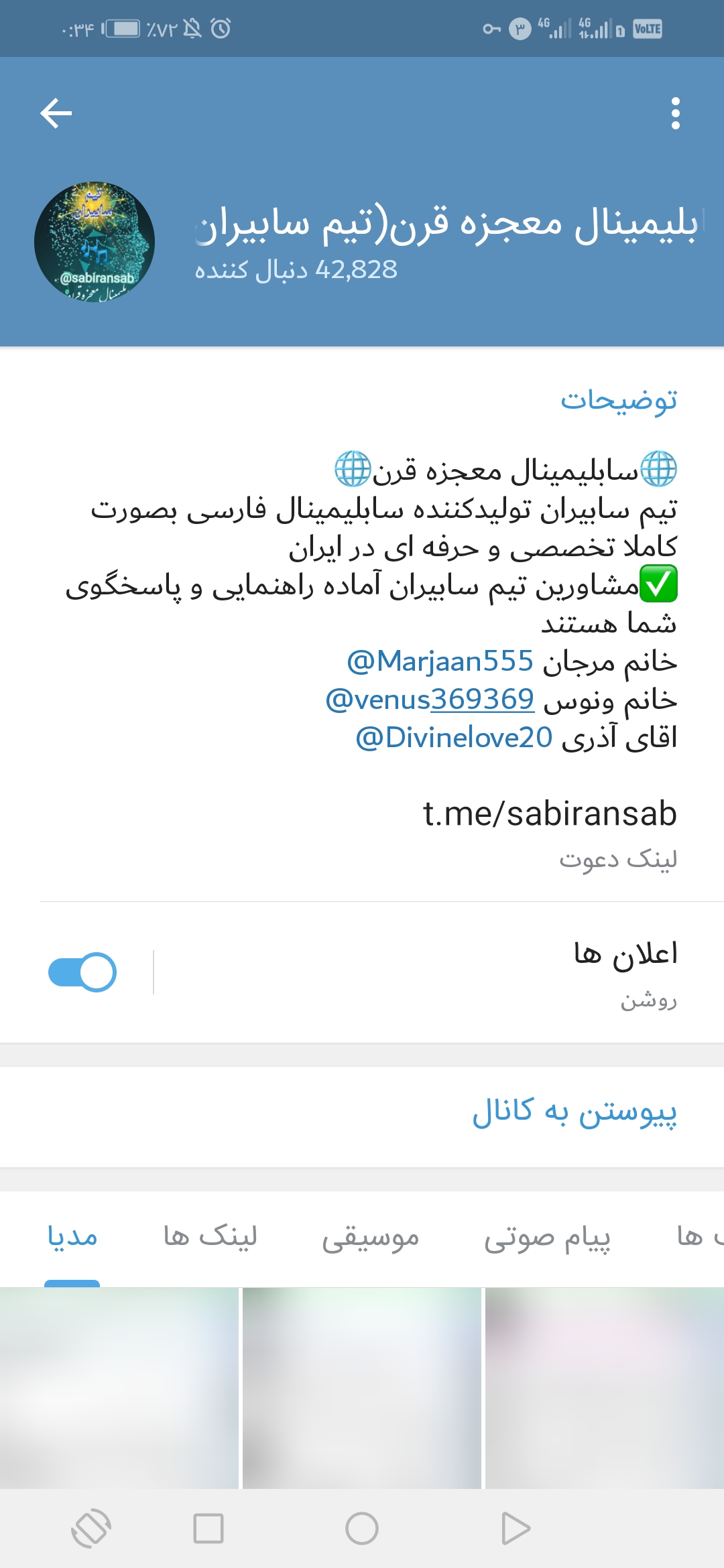This screenshot has width=724, height=1568.
Task: Open the @Marjaan555 profile link
Action: click(440, 661)
